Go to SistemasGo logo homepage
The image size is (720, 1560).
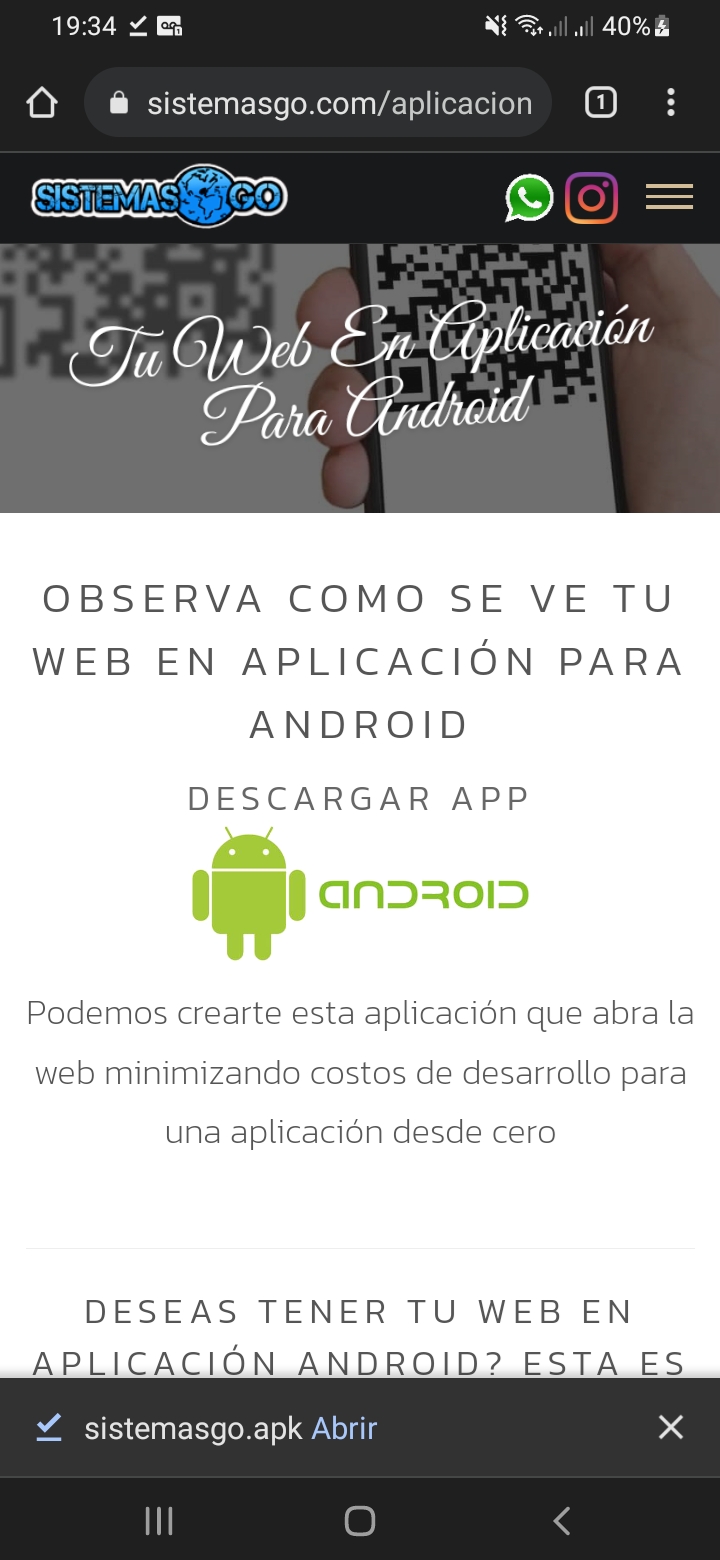[x=159, y=196]
